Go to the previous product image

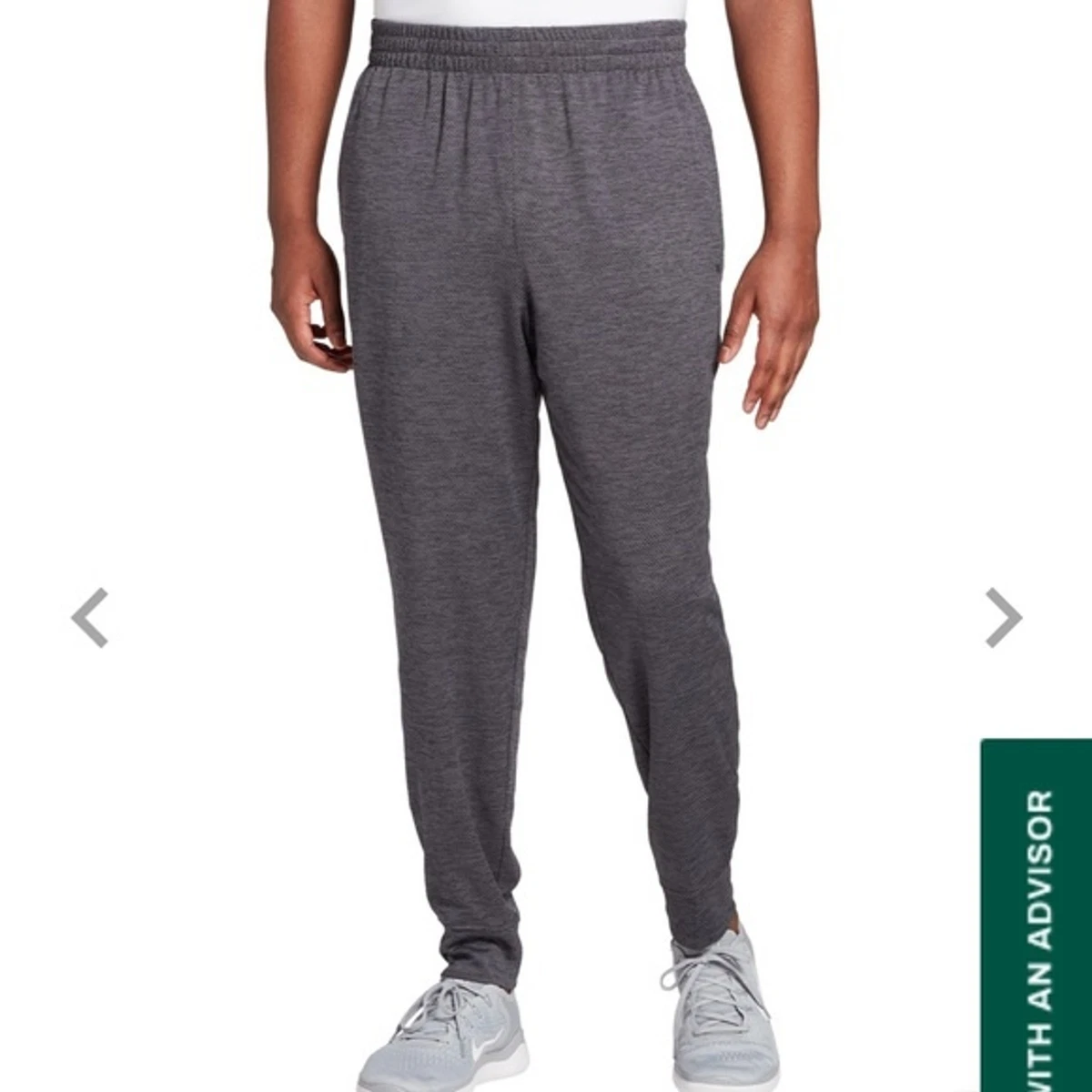point(90,618)
